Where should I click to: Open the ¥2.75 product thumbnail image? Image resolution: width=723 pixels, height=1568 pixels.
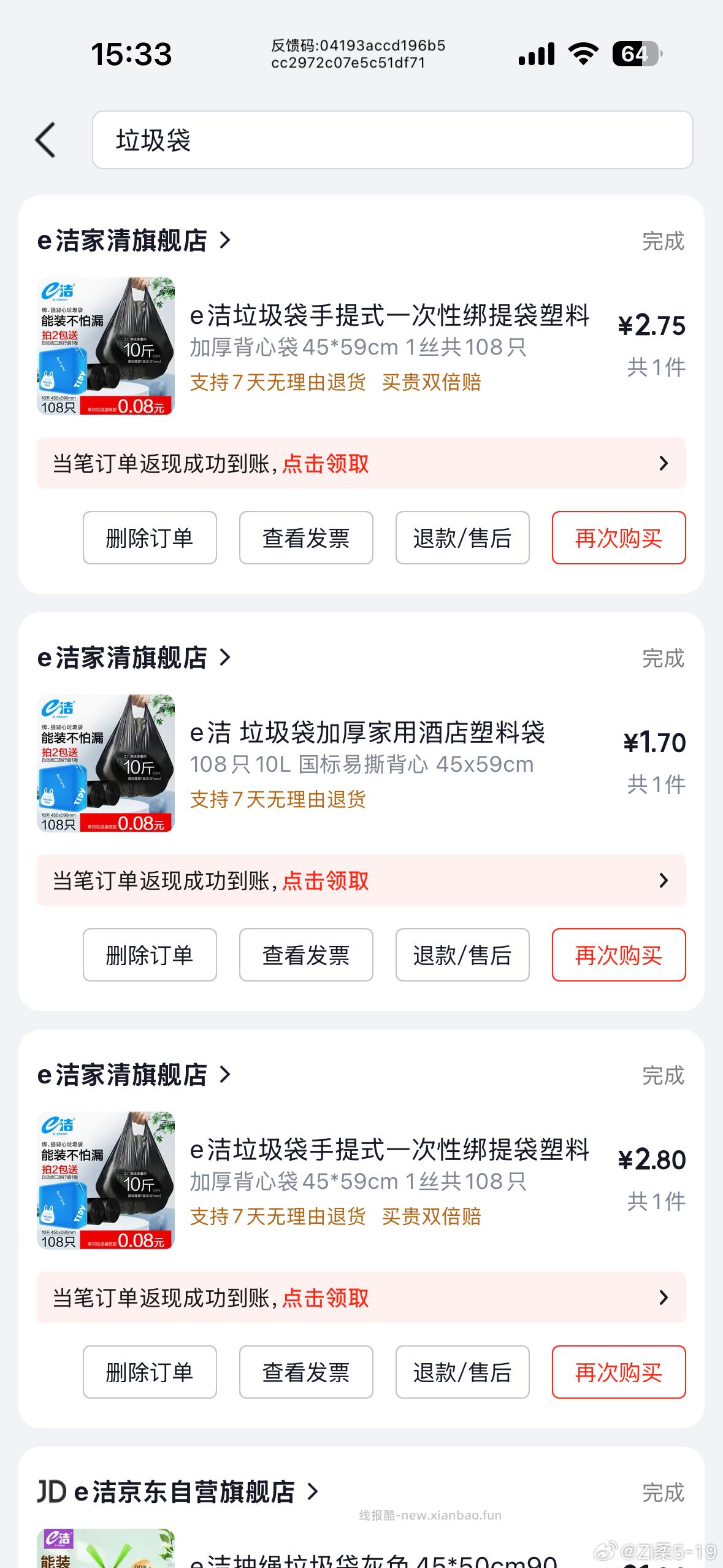coord(105,347)
